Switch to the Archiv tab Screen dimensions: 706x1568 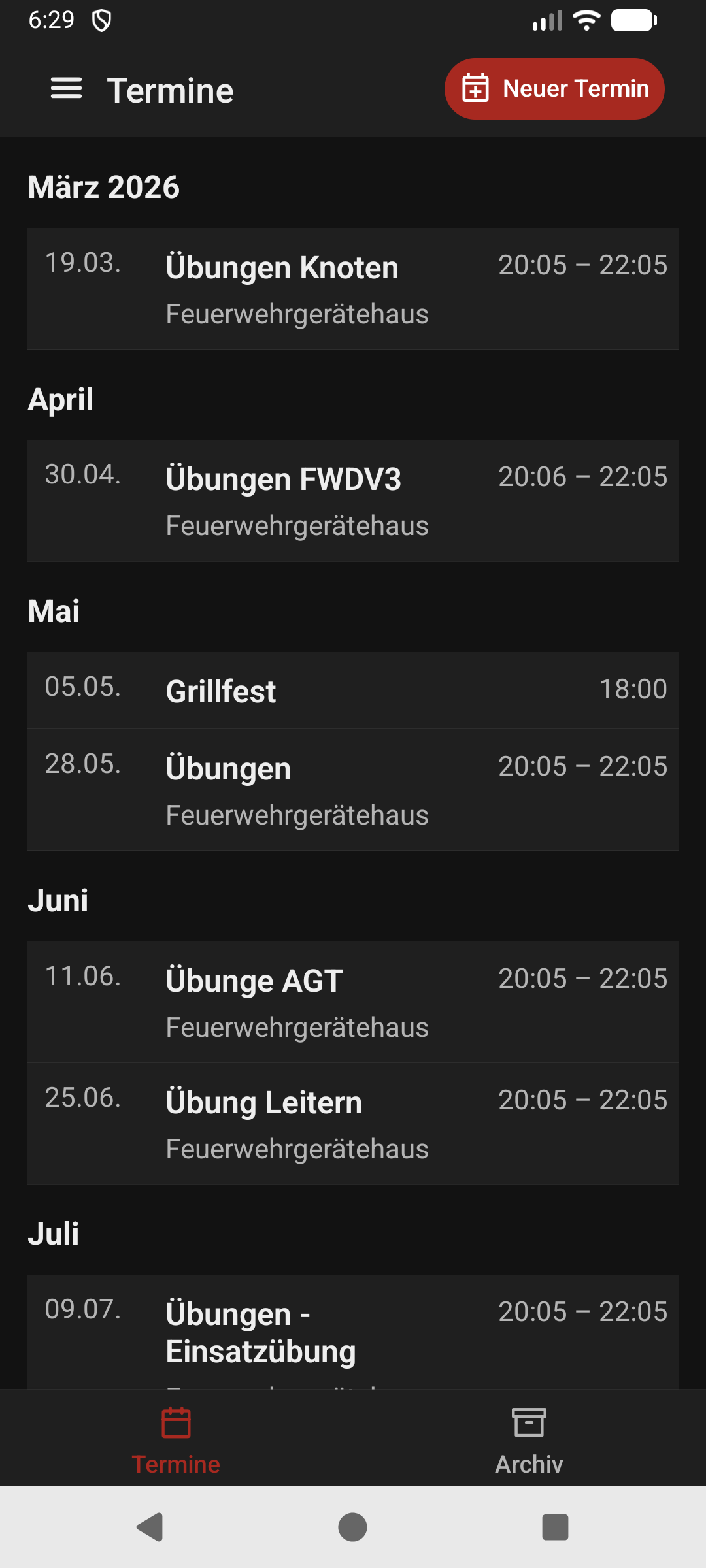[529, 1444]
